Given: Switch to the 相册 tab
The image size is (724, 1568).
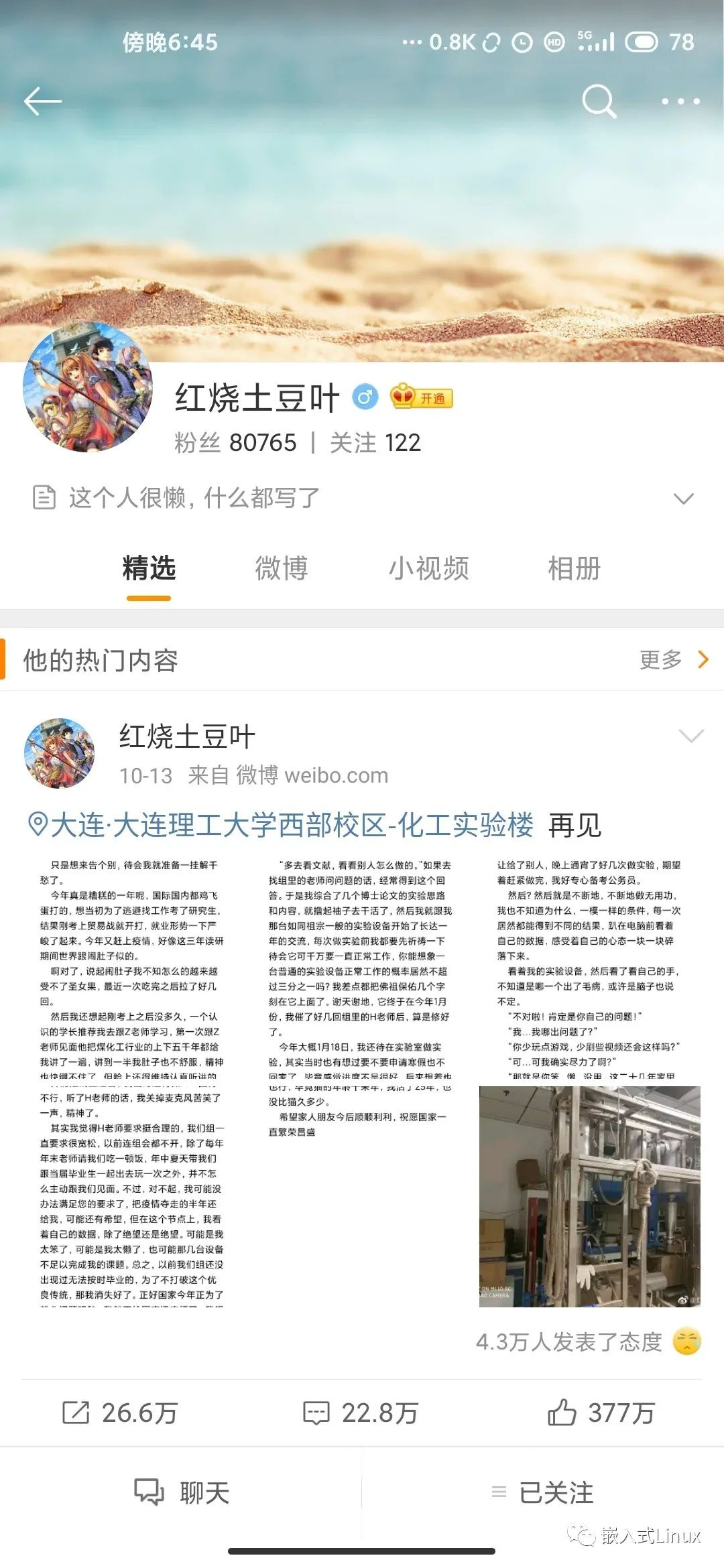Looking at the screenshot, I should (x=574, y=568).
